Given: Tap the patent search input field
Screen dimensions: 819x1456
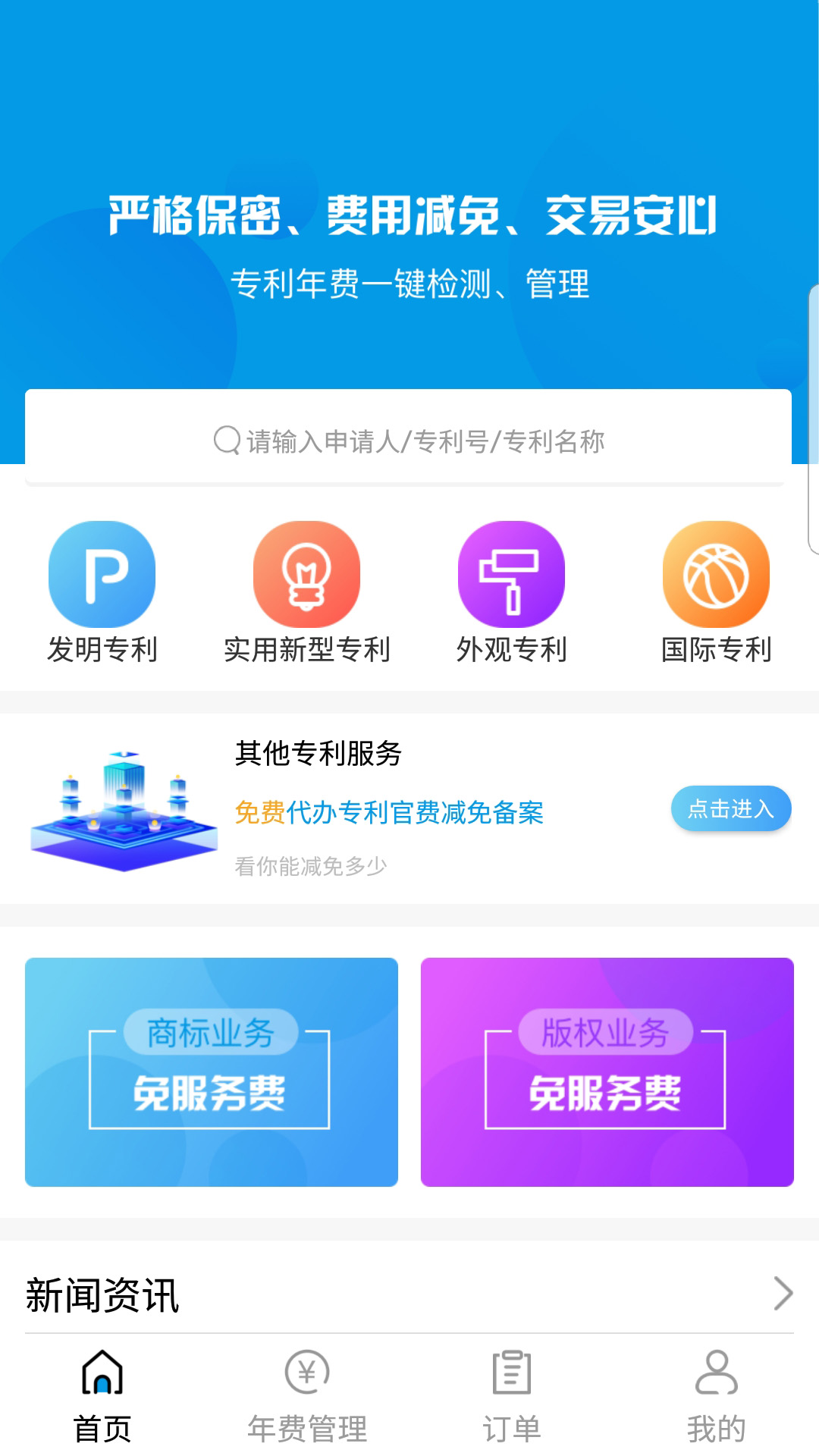Looking at the screenshot, I should click(408, 440).
